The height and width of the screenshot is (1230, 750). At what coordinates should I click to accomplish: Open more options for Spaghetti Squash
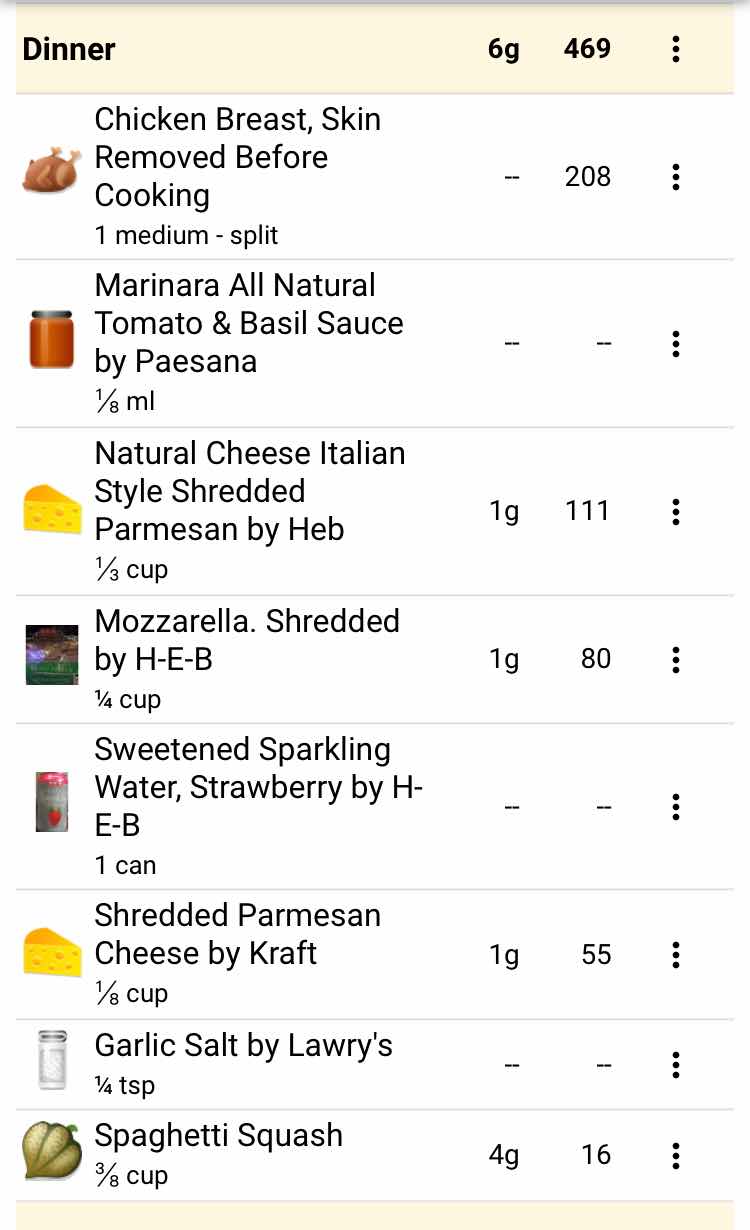coord(676,1155)
